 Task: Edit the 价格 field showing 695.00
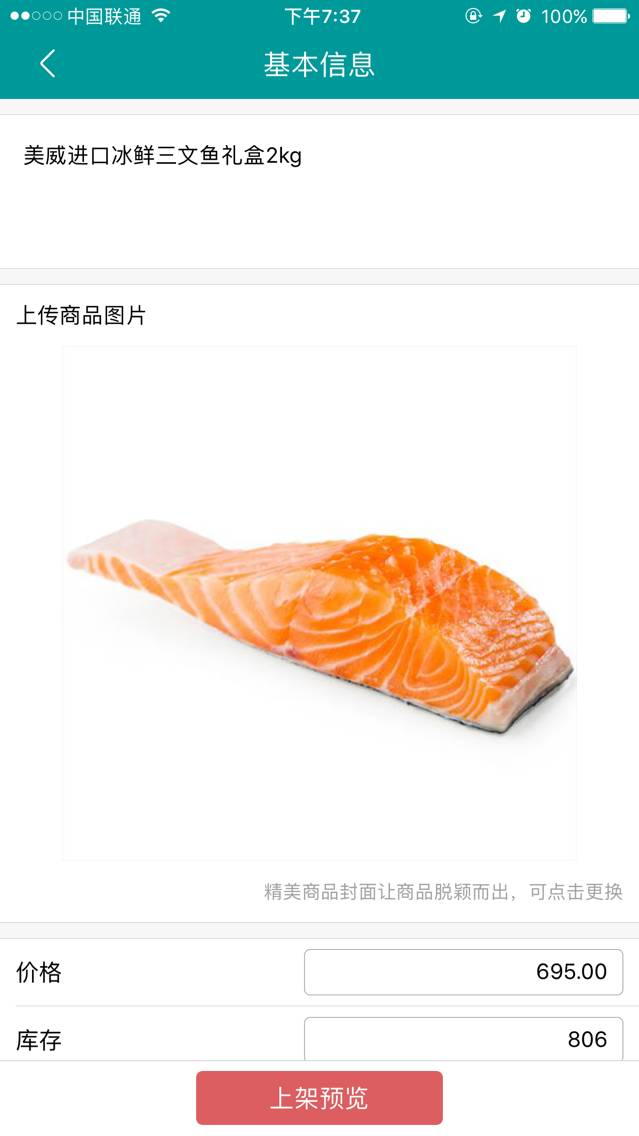[463, 972]
